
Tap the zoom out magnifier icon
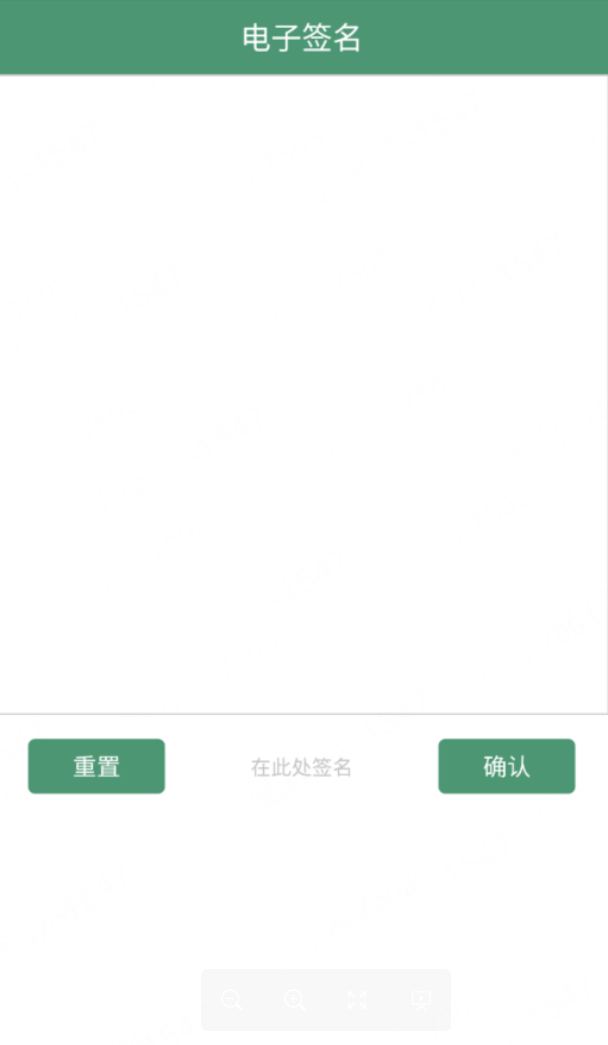[x=232, y=1000]
